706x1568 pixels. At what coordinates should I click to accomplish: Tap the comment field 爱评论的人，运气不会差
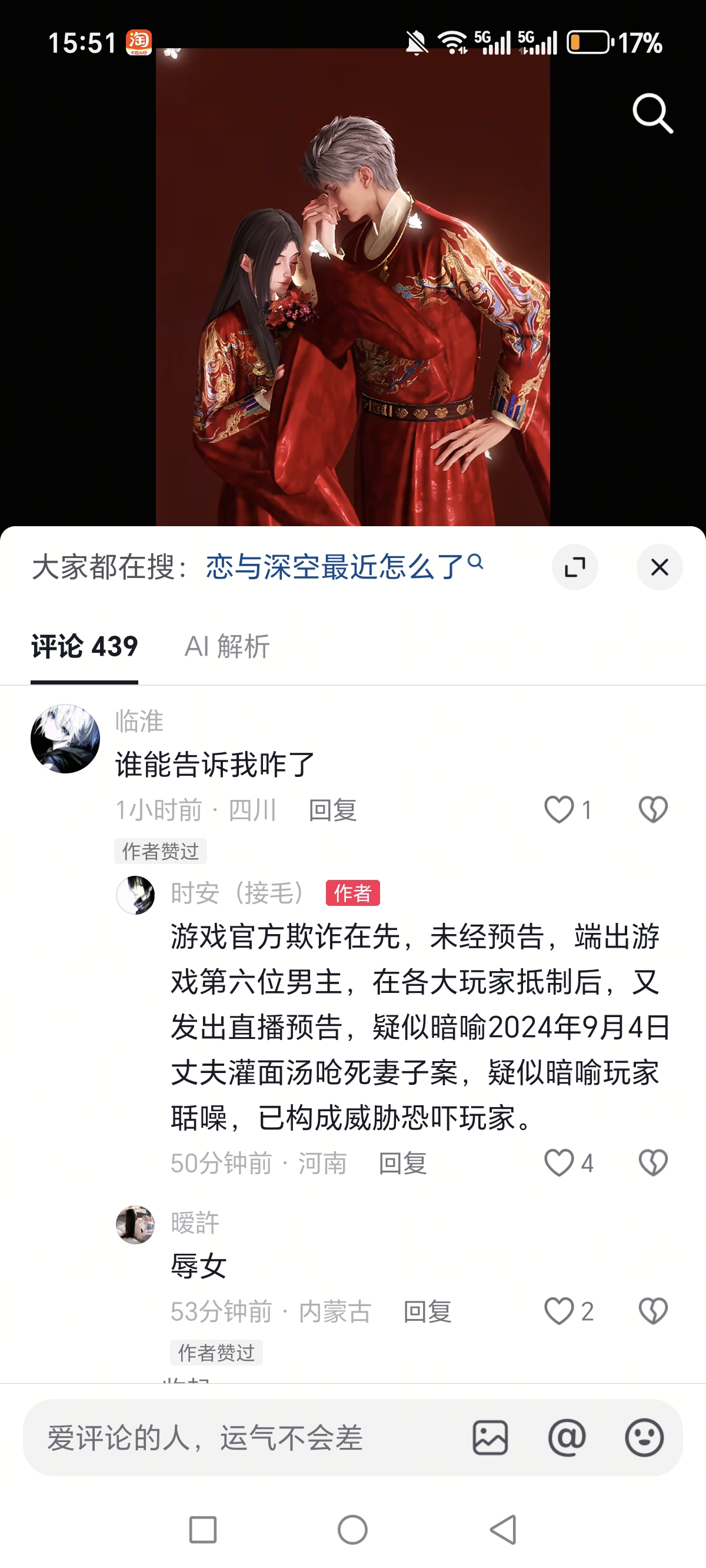244,1438
